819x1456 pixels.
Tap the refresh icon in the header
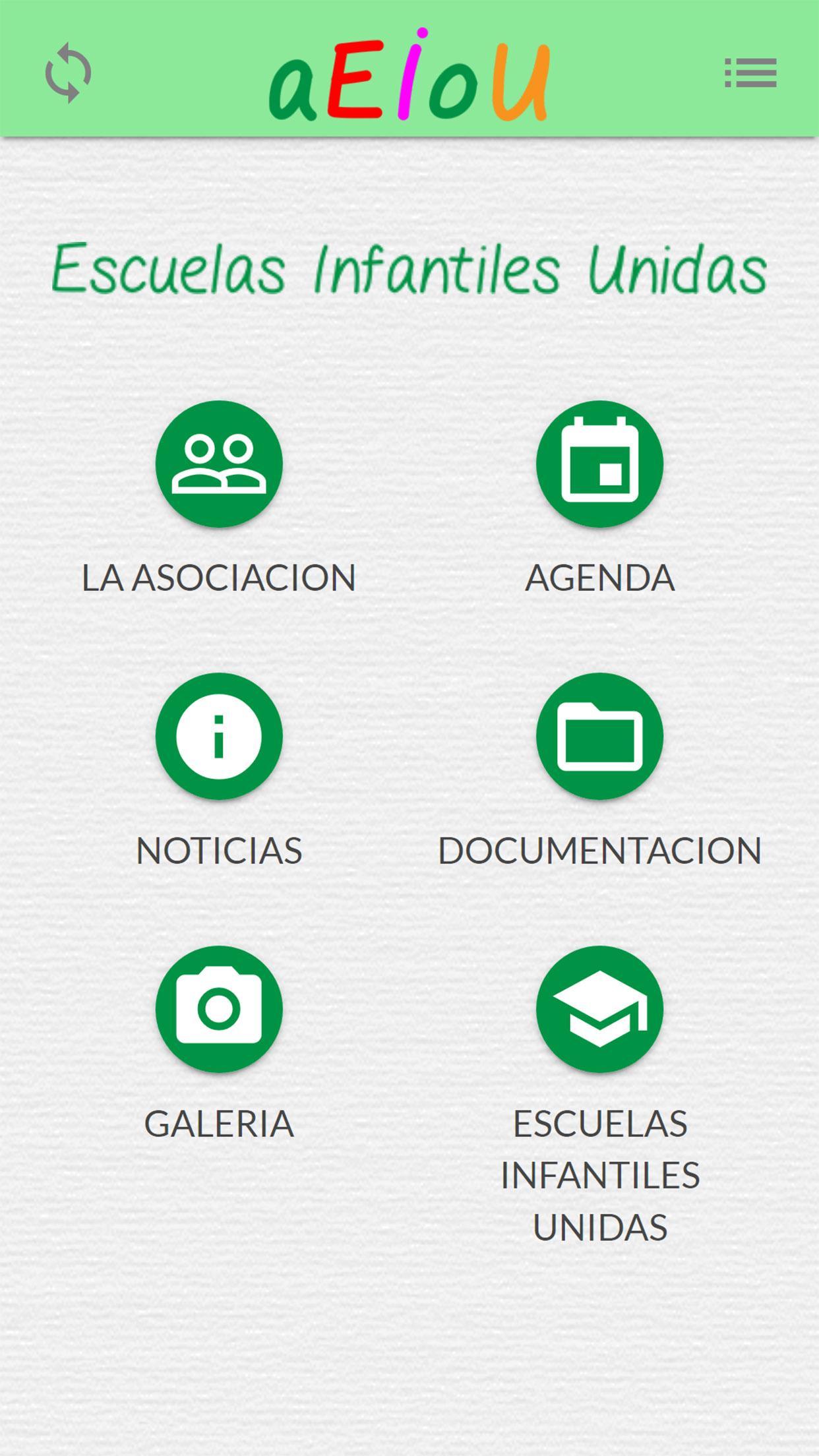pyautogui.click(x=68, y=73)
